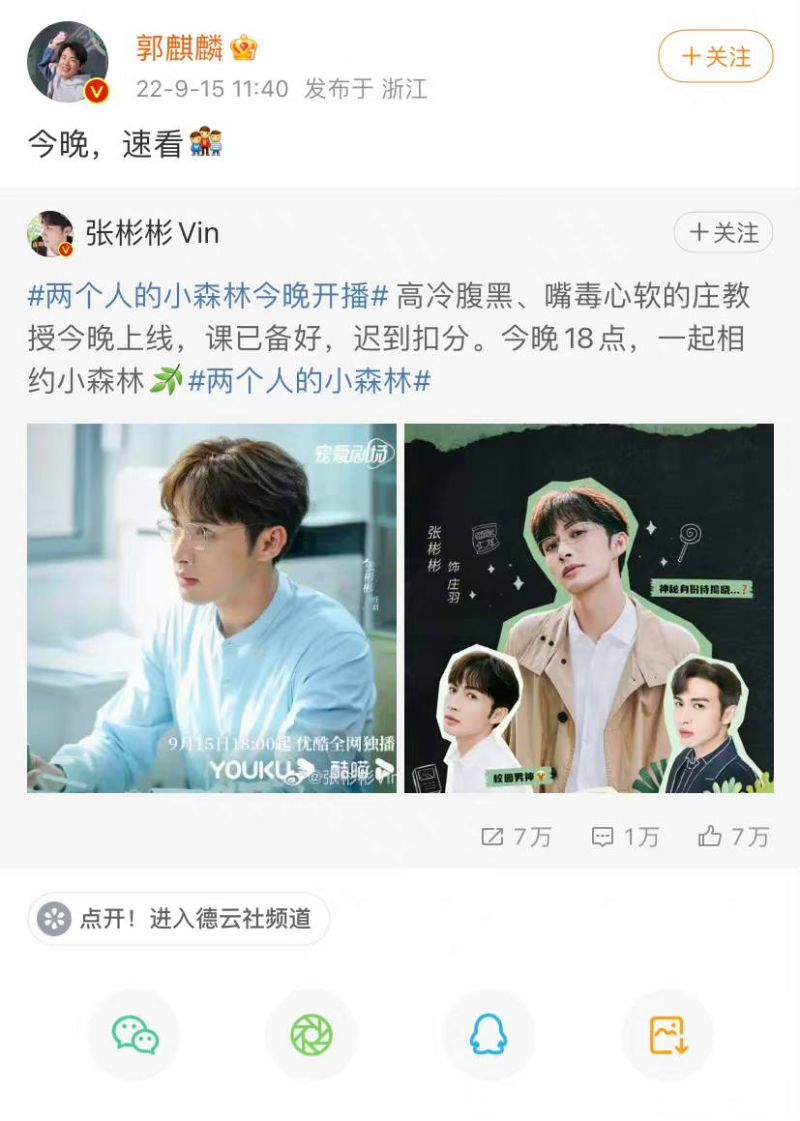The image size is (800, 1121).
Task: Share the post to QQ
Action: (489, 1035)
